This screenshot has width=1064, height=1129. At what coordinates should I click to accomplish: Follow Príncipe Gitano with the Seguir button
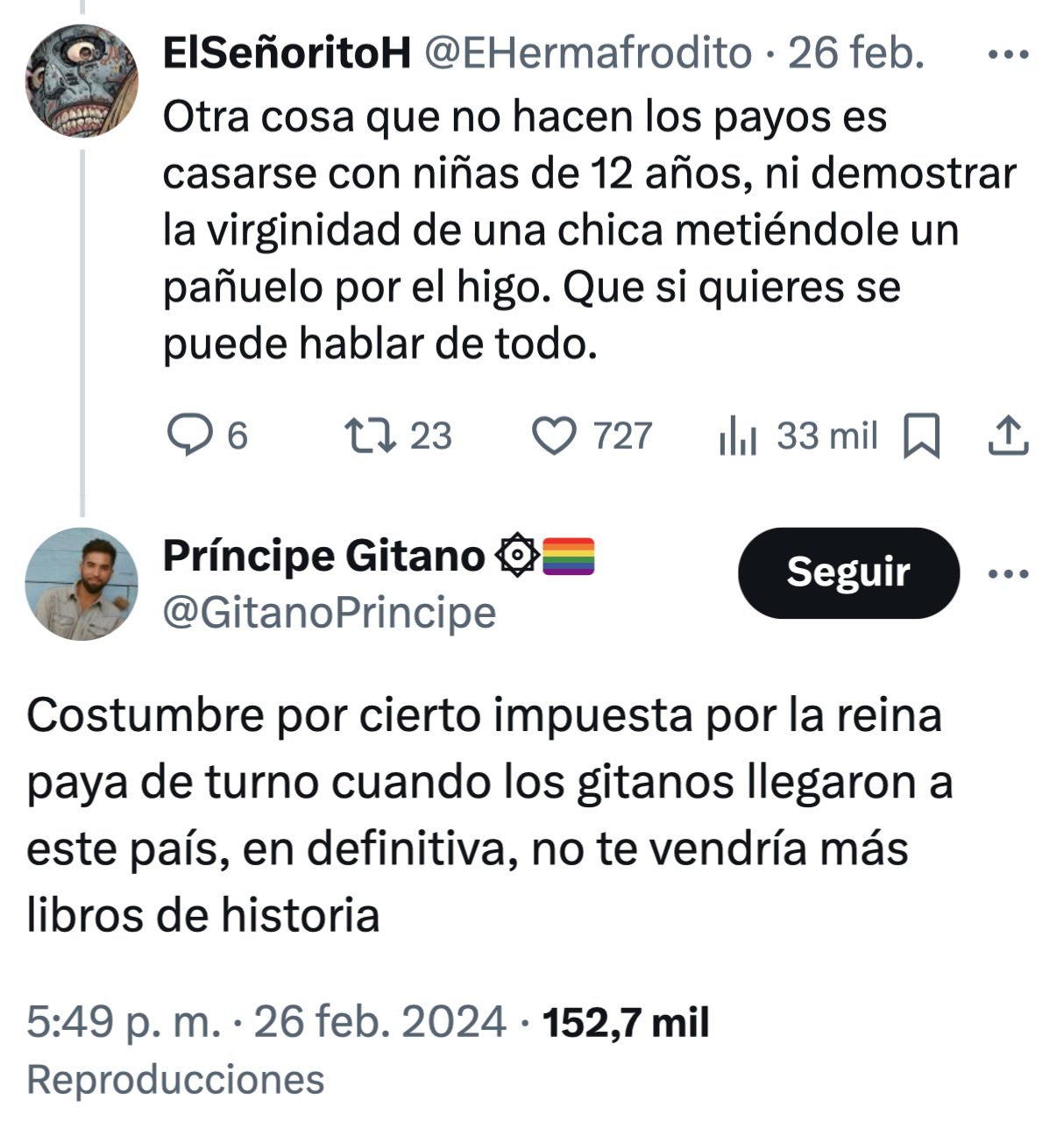pos(848,572)
